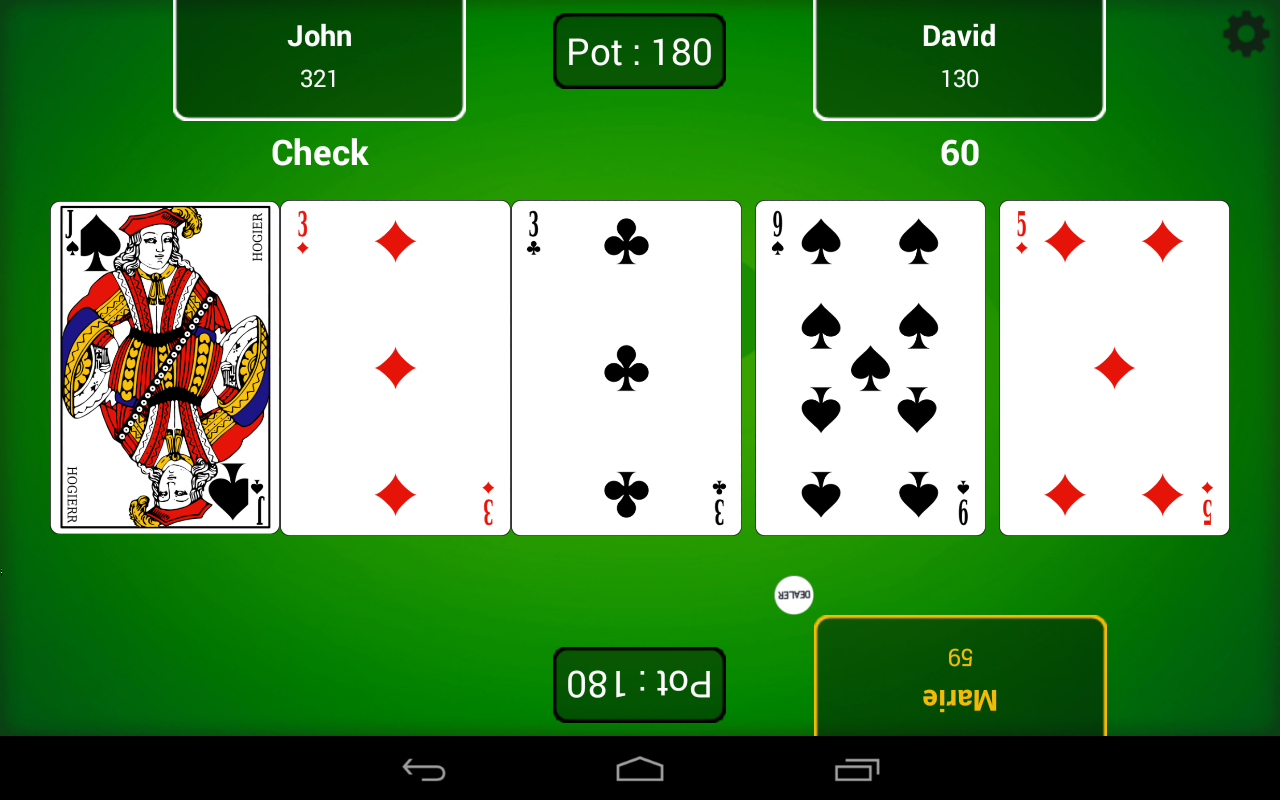Go back with the navigation bar
Image resolution: width=1280 pixels, height=800 pixels.
[424, 769]
